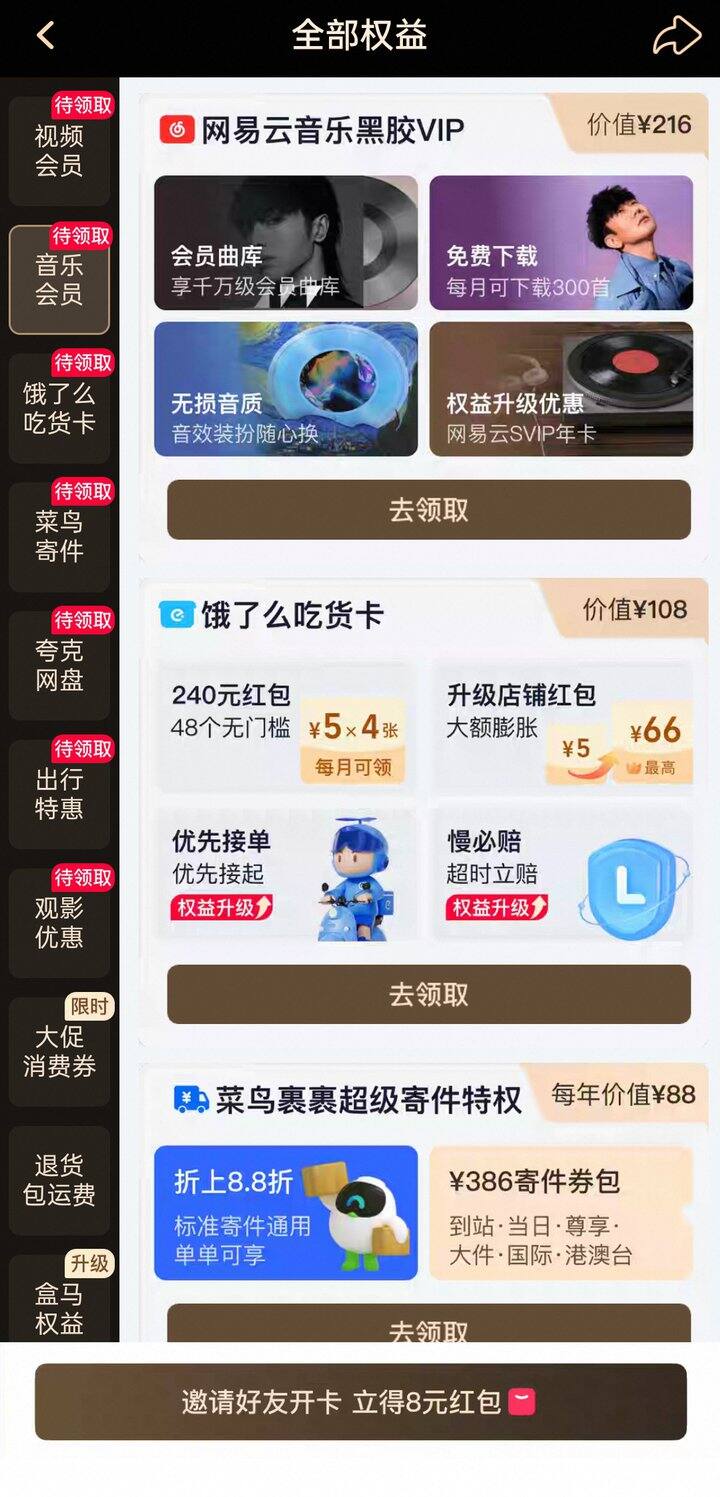Open the 出行特惠 tab
This screenshot has height=1497, width=720.
59,794
